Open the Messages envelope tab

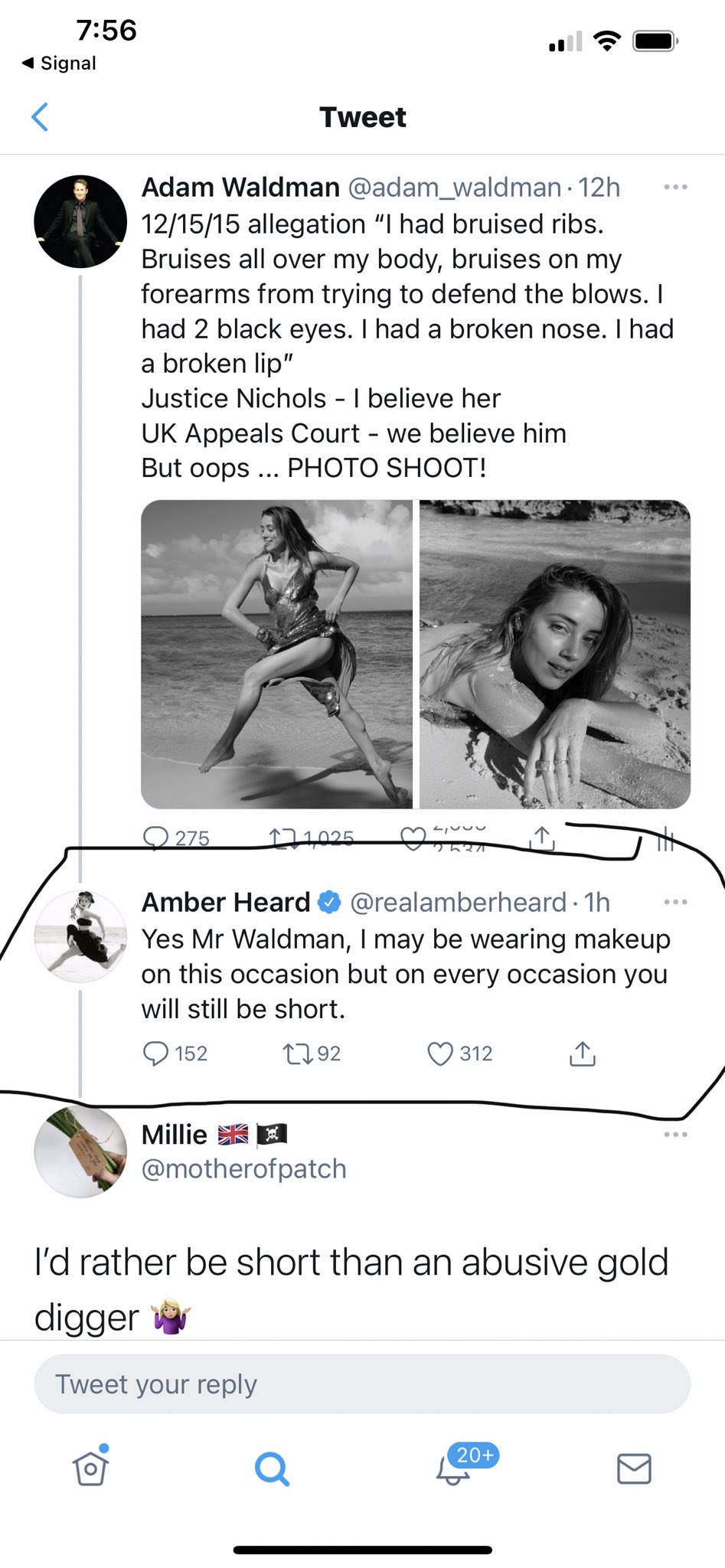pyautogui.click(x=634, y=1468)
